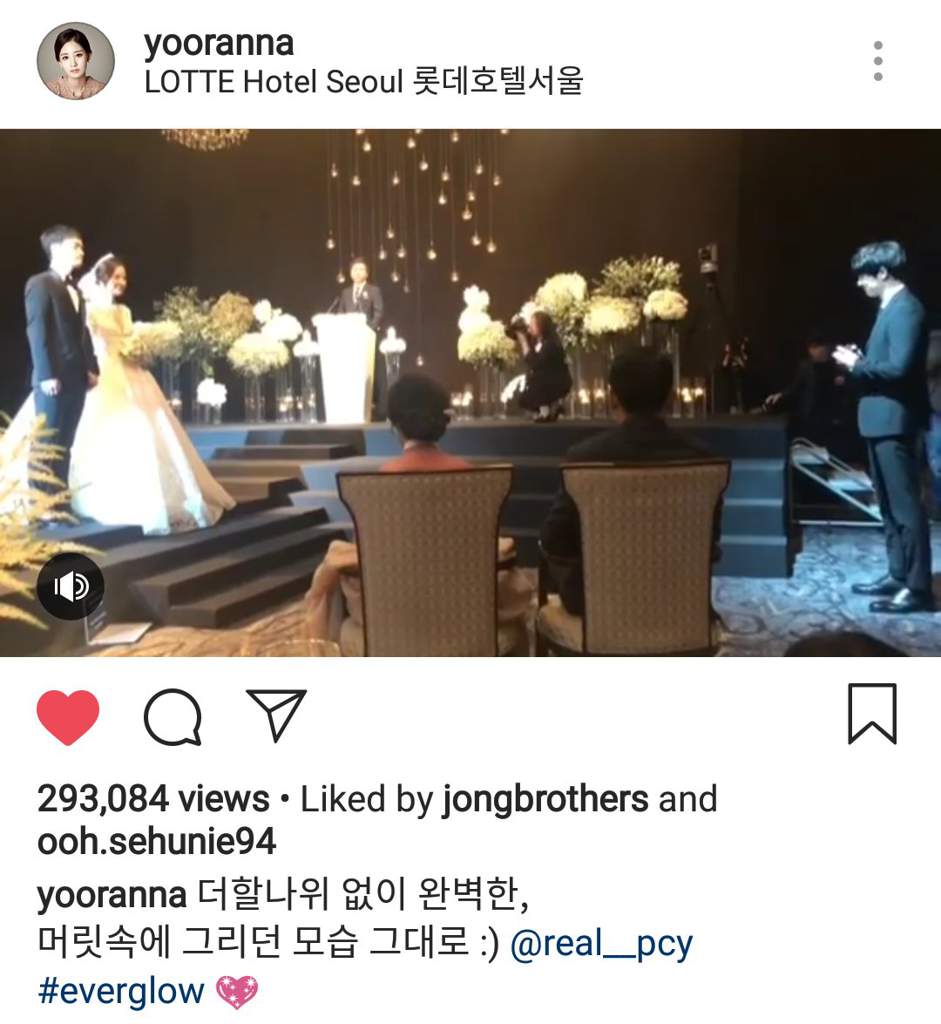Open the yooranna username in post header
This screenshot has width=941, height=1024.
[x=219, y=43]
